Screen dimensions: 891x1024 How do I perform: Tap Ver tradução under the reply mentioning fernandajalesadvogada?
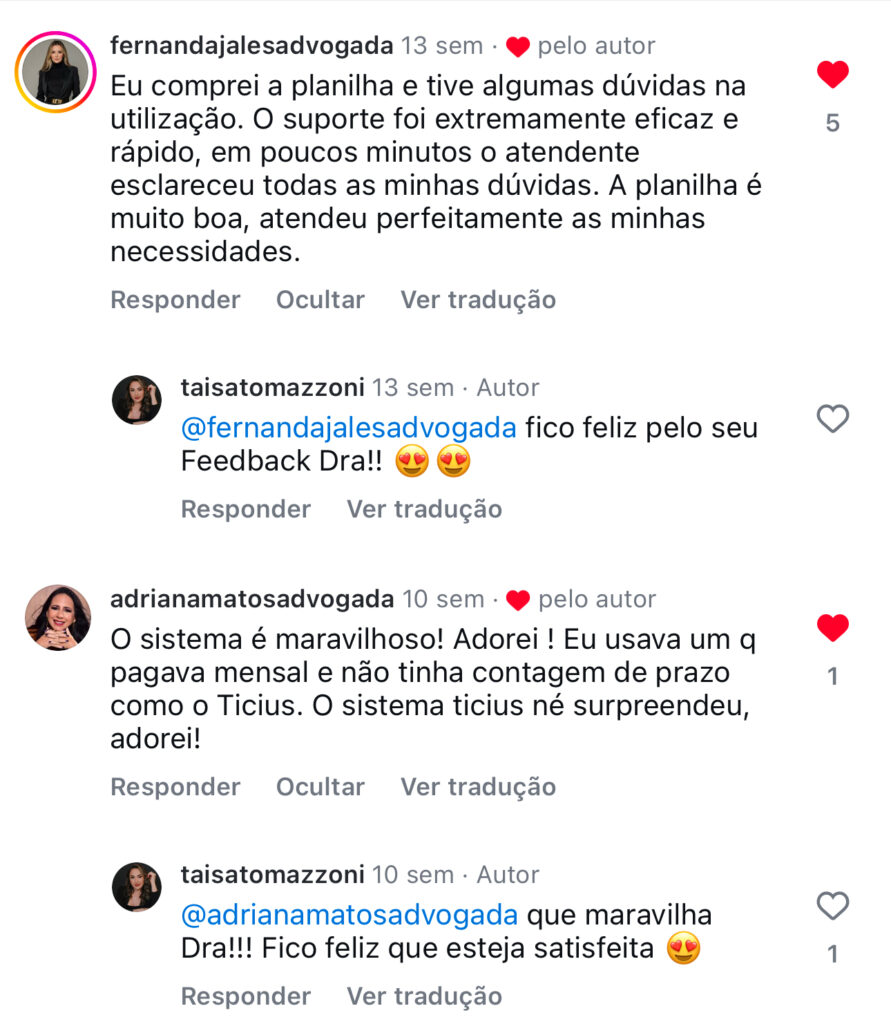point(424,509)
